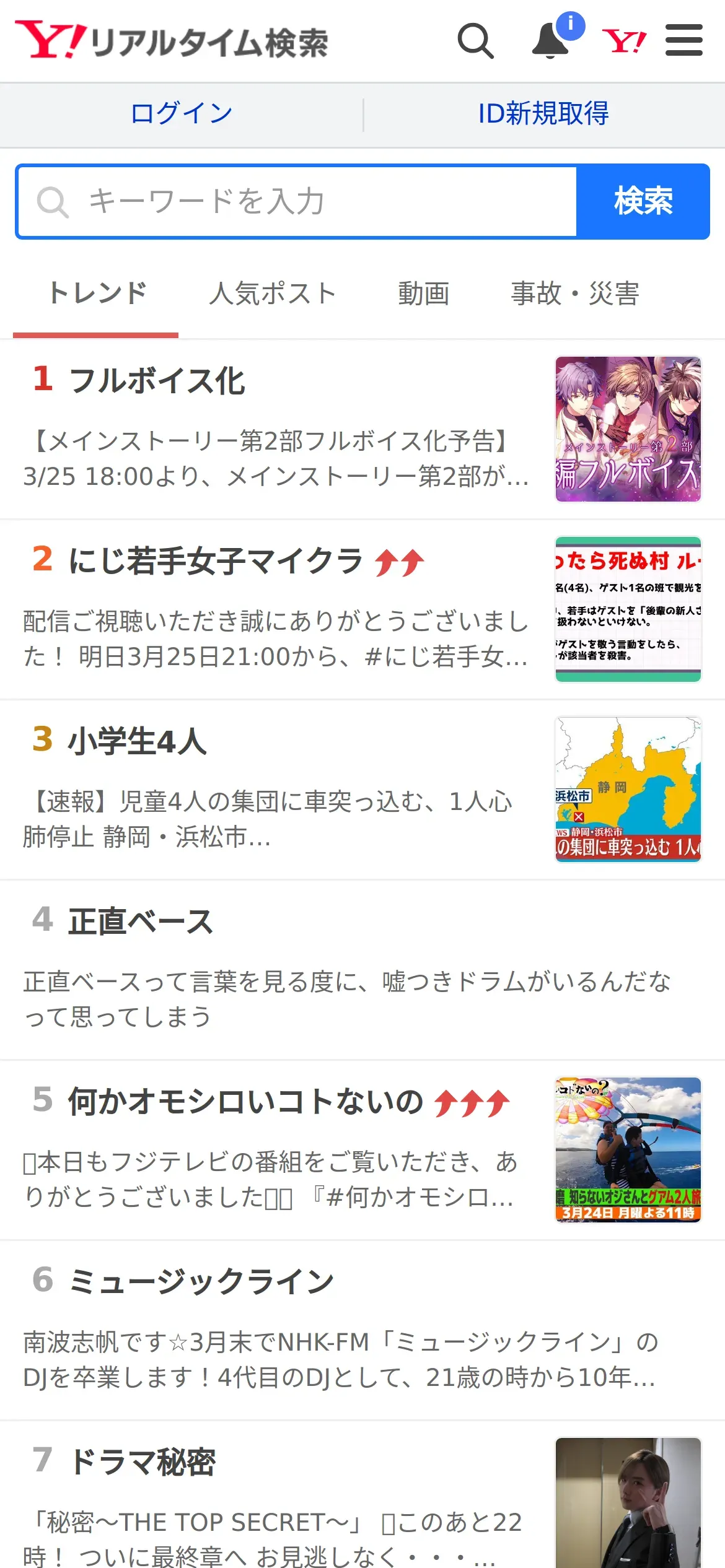Open trend 4 正直ベース
The height and width of the screenshot is (1568, 725).
pos(140,921)
